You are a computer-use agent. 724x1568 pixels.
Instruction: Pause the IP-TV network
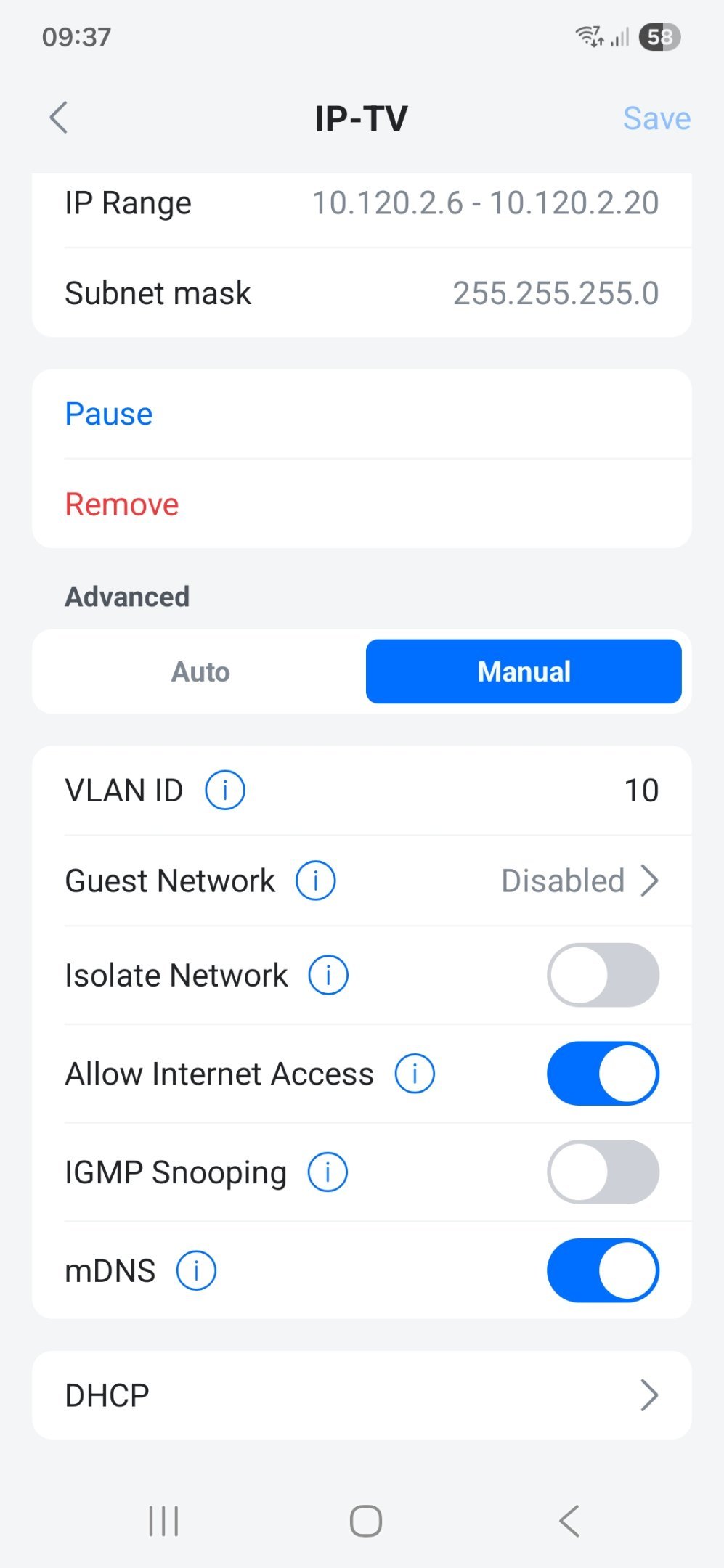point(109,414)
